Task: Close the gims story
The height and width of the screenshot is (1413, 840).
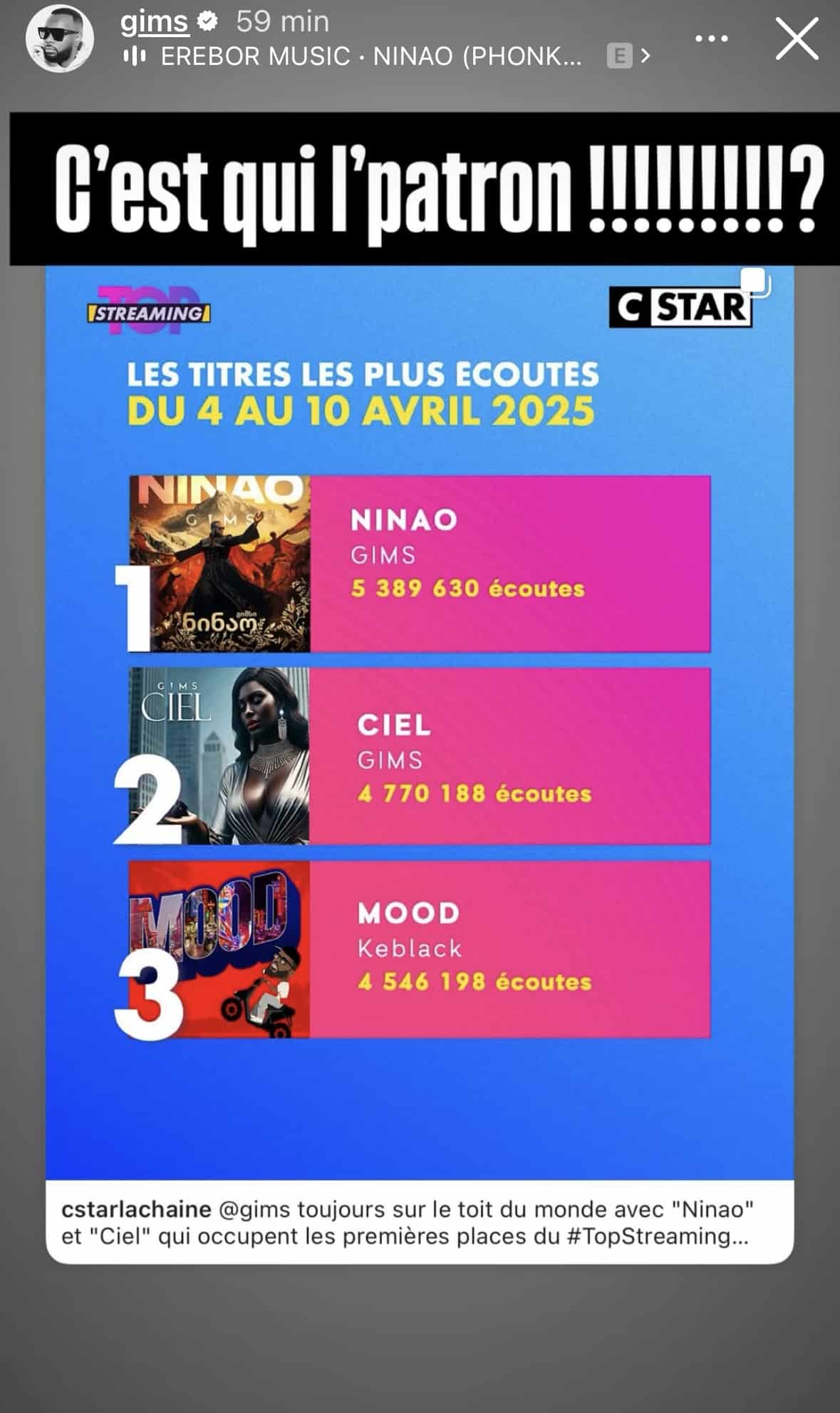Action: [x=797, y=39]
